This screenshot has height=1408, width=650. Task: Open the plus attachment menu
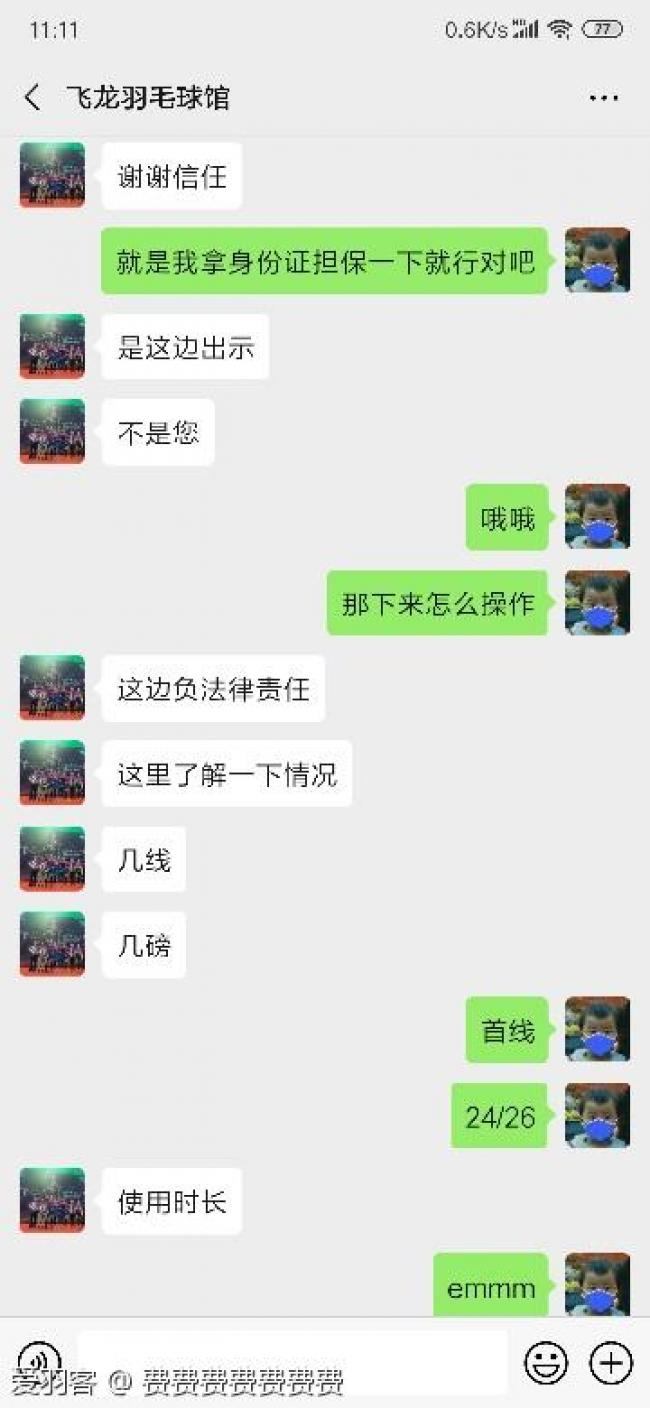[611, 1362]
